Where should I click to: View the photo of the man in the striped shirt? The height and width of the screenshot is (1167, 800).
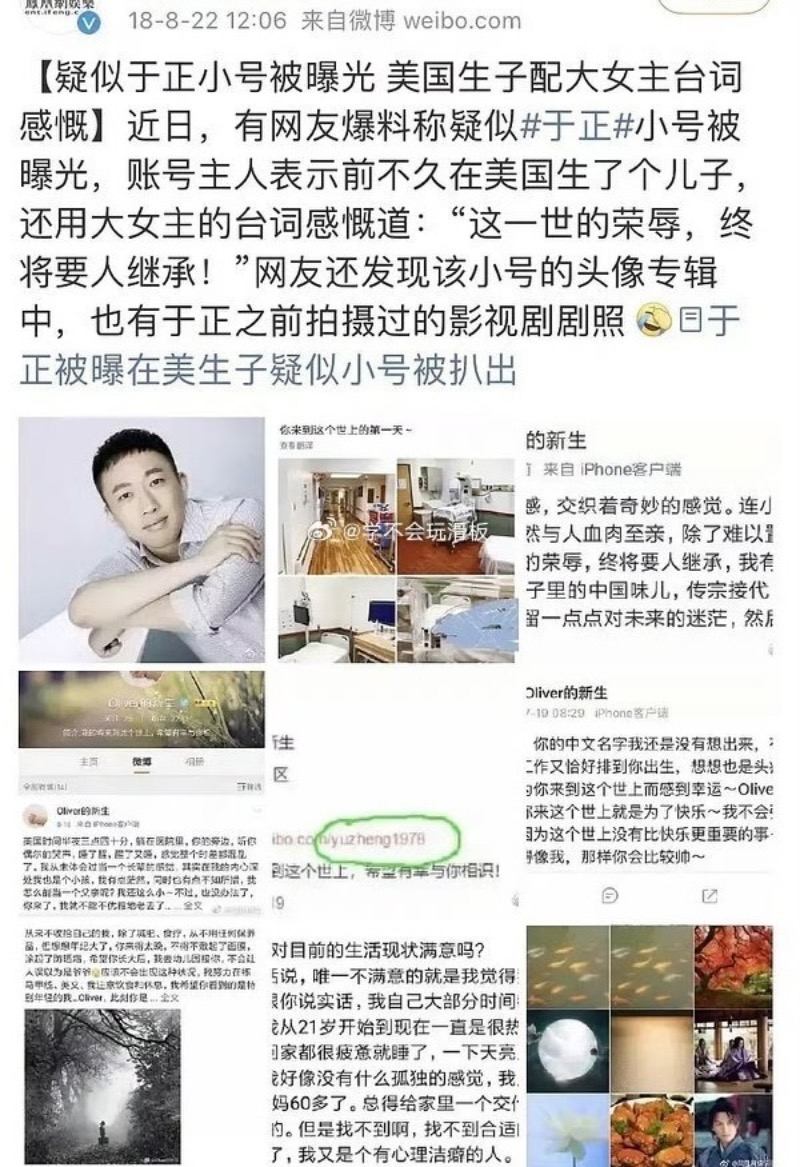142,541
